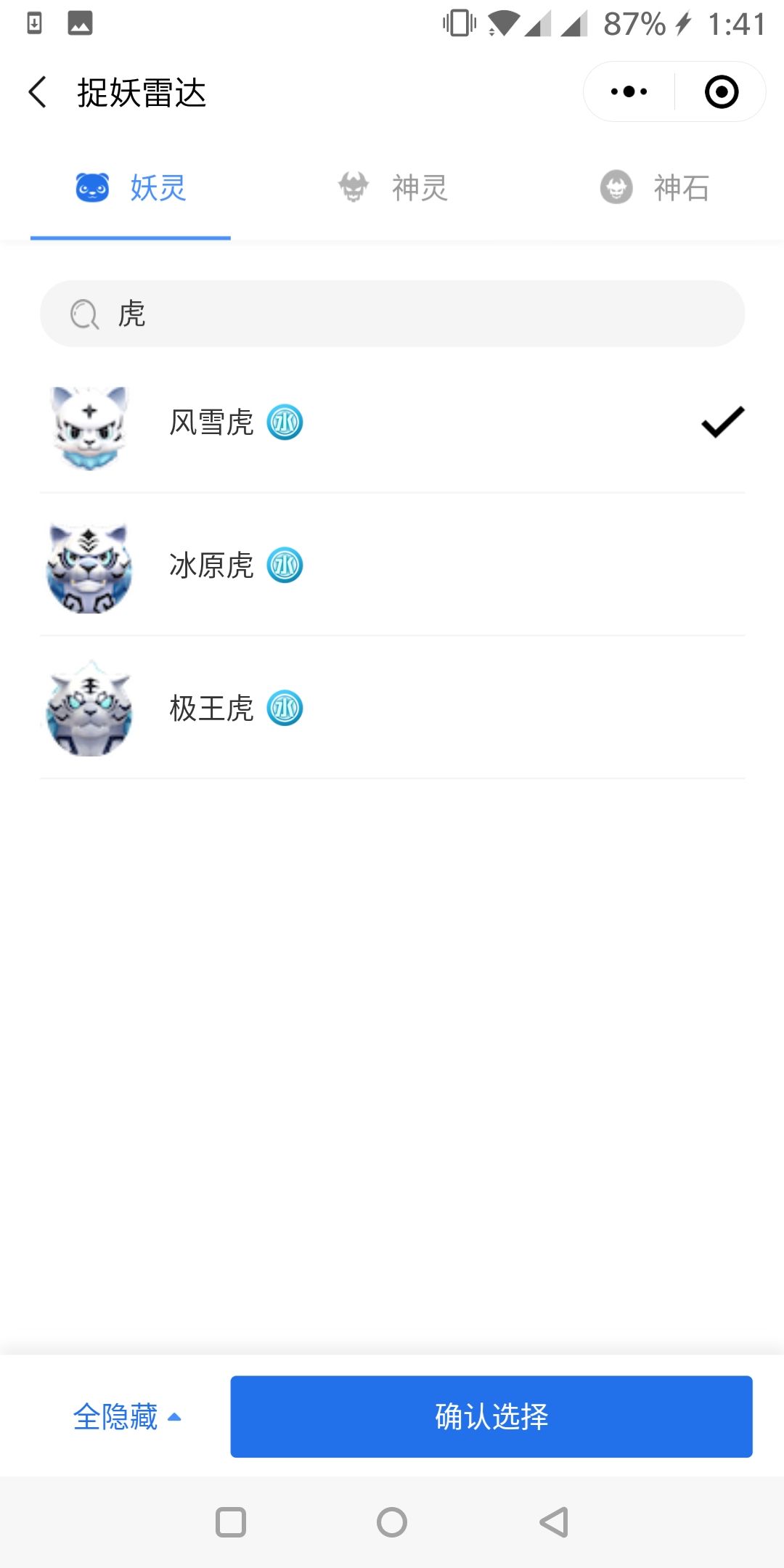784x1568 pixels.
Task: Switch to the 神灵 tab
Action: pos(418,187)
